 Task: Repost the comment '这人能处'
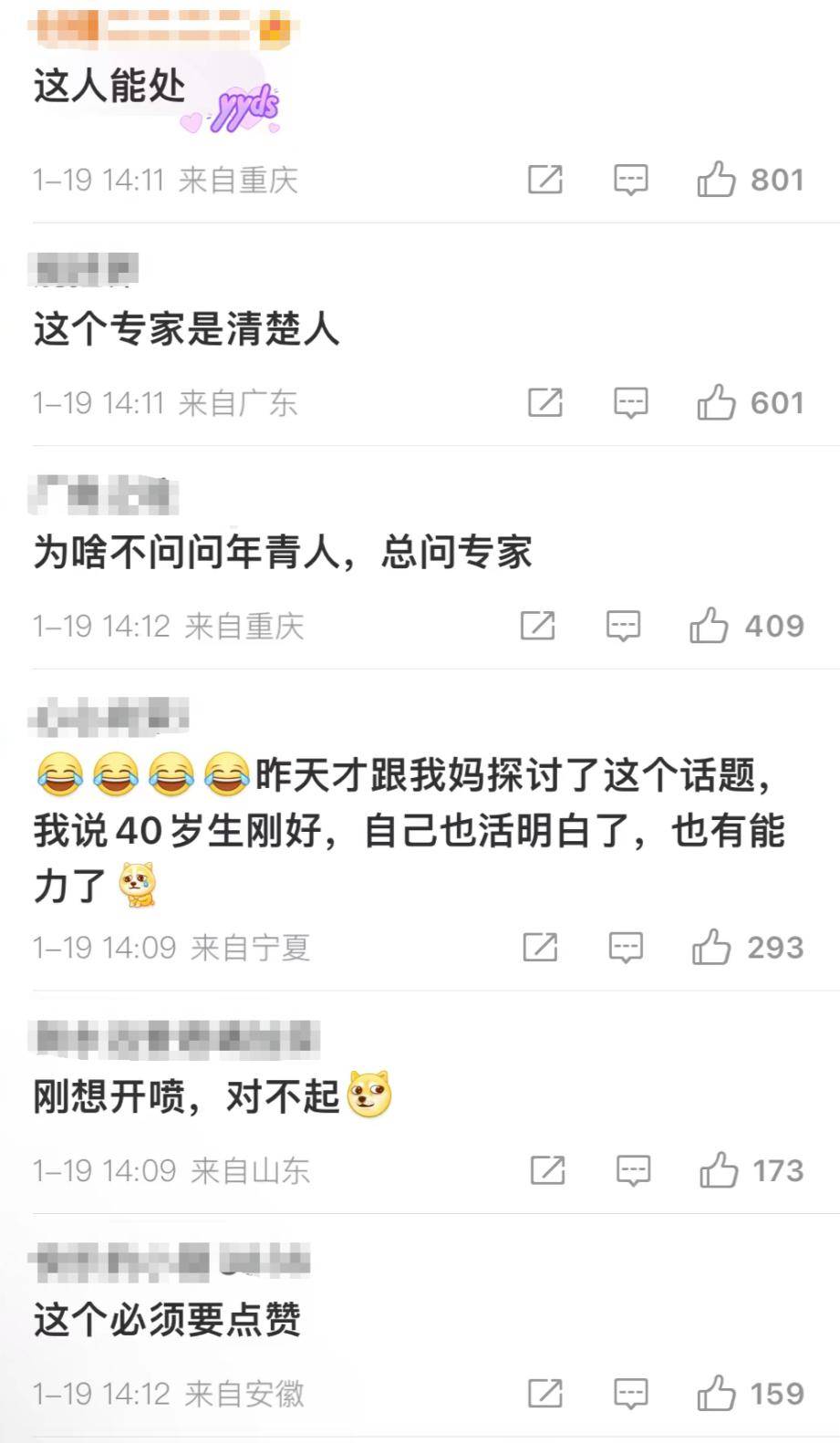[x=545, y=180]
